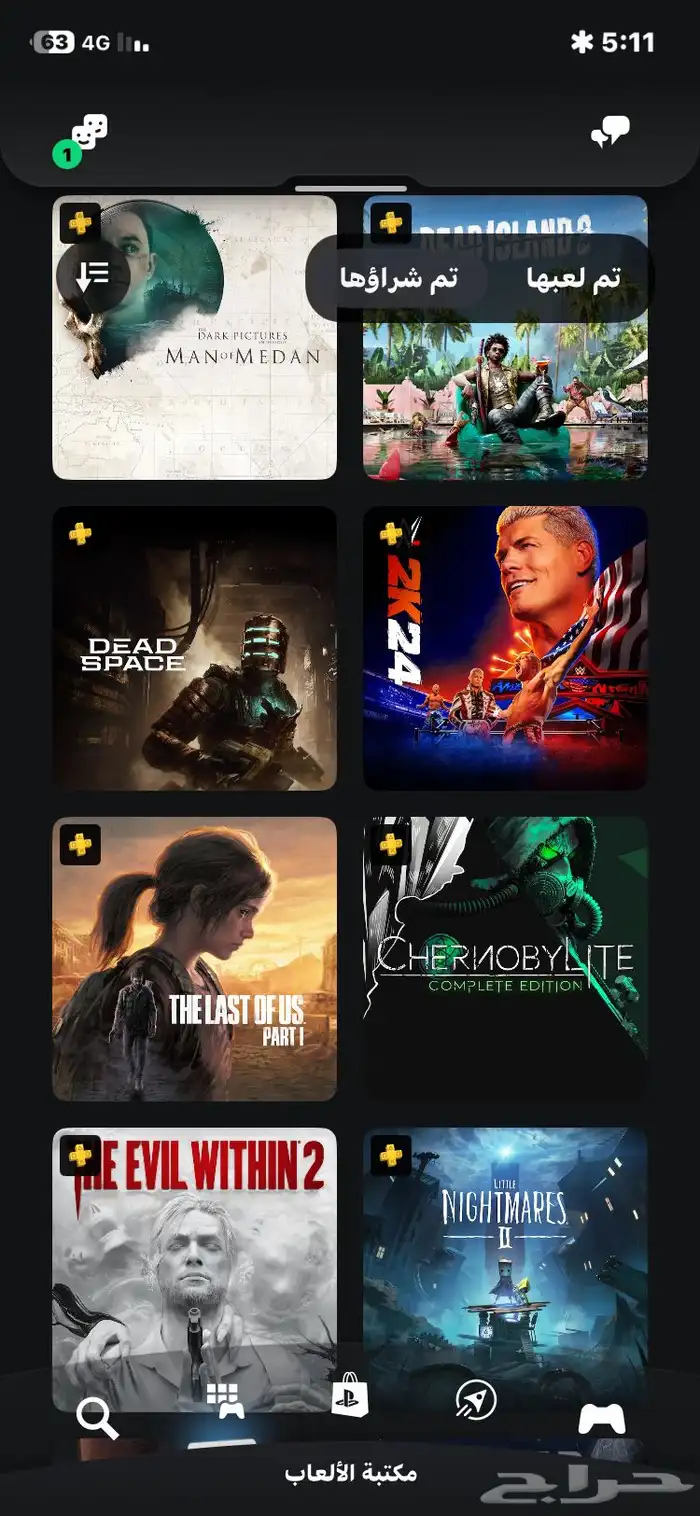Open the WWE 2K24 game tile
The height and width of the screenshot is (1516, 700).
click(x=505, y=648)
